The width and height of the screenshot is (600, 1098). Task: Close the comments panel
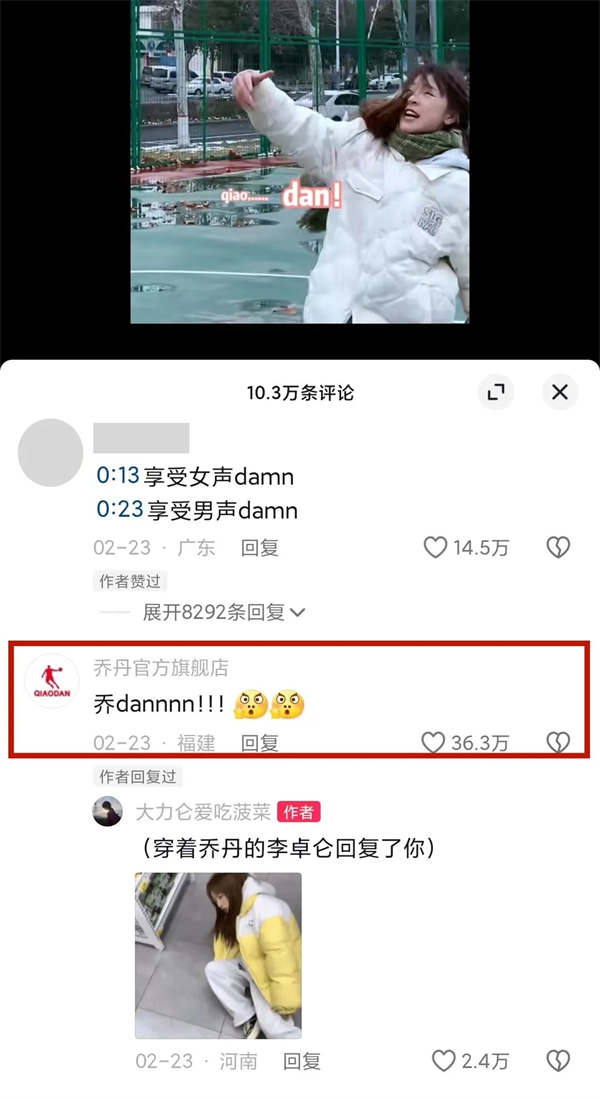point(559,392)
